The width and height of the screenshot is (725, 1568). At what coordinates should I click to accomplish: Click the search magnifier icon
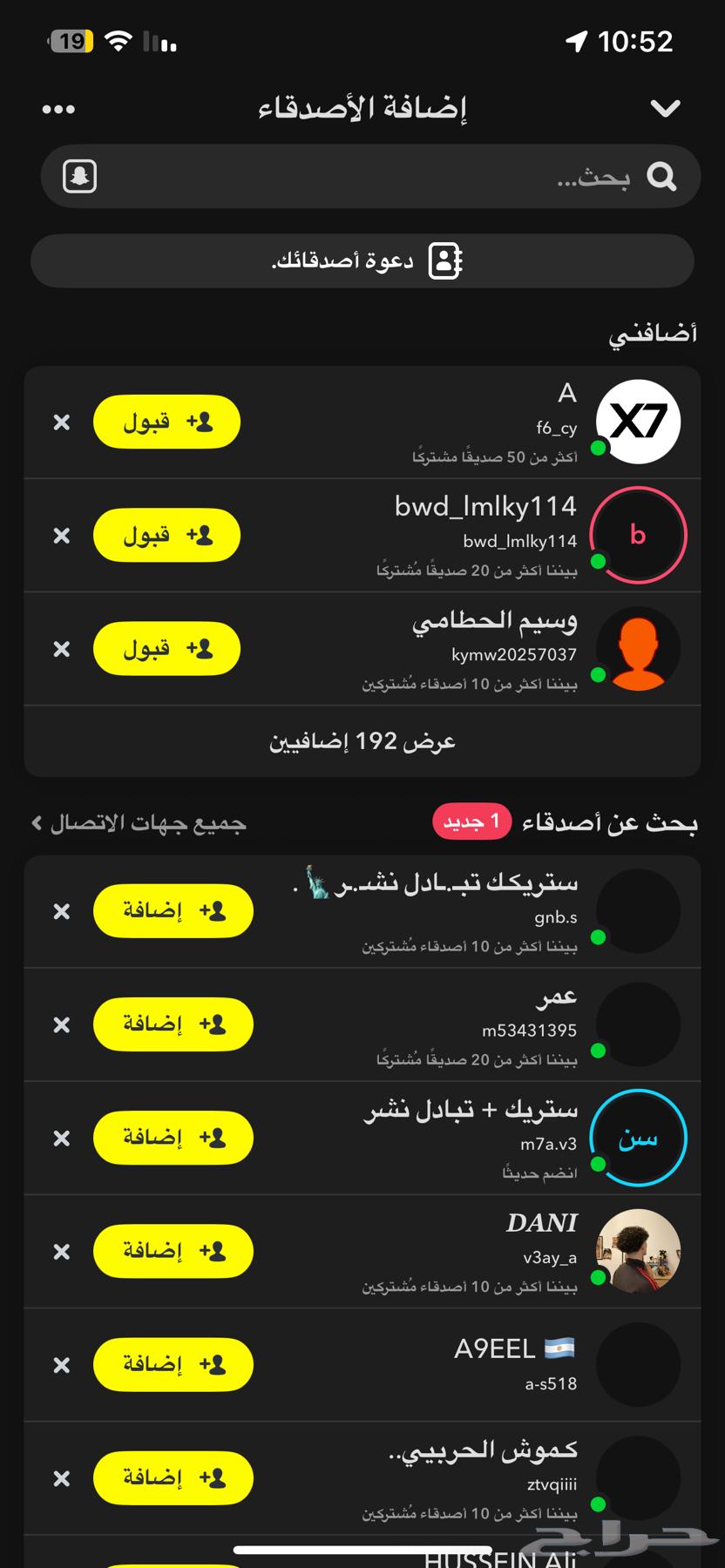click(x=661, y=178)
